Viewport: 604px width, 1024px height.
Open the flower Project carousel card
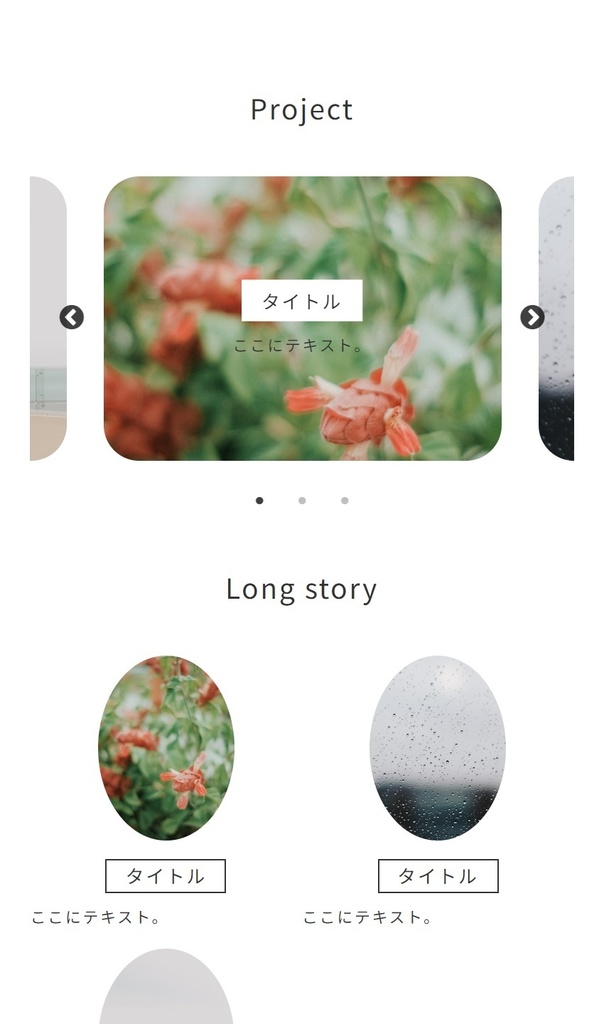pos(302,318)
